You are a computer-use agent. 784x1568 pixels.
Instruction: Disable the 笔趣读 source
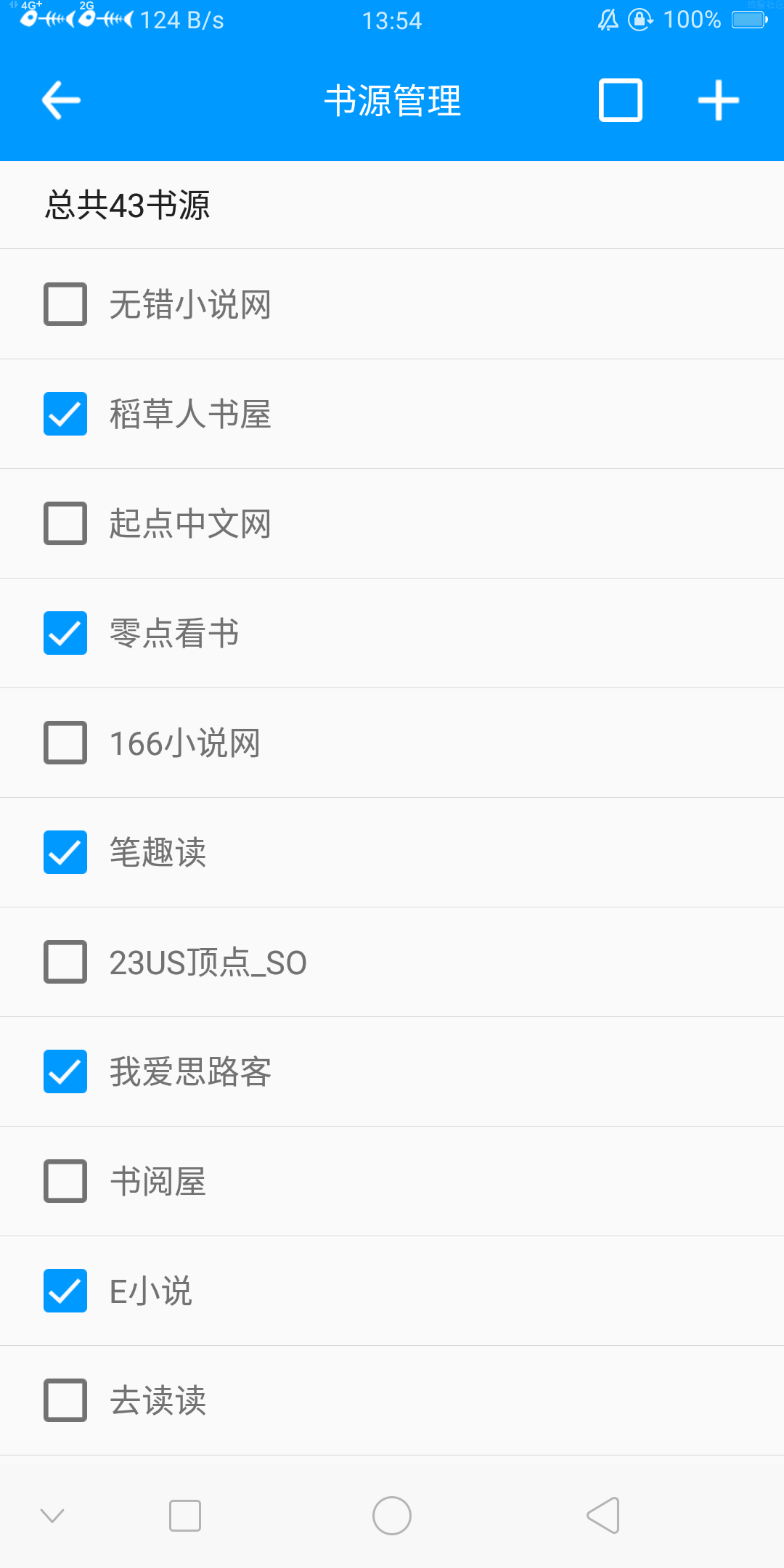65,852
